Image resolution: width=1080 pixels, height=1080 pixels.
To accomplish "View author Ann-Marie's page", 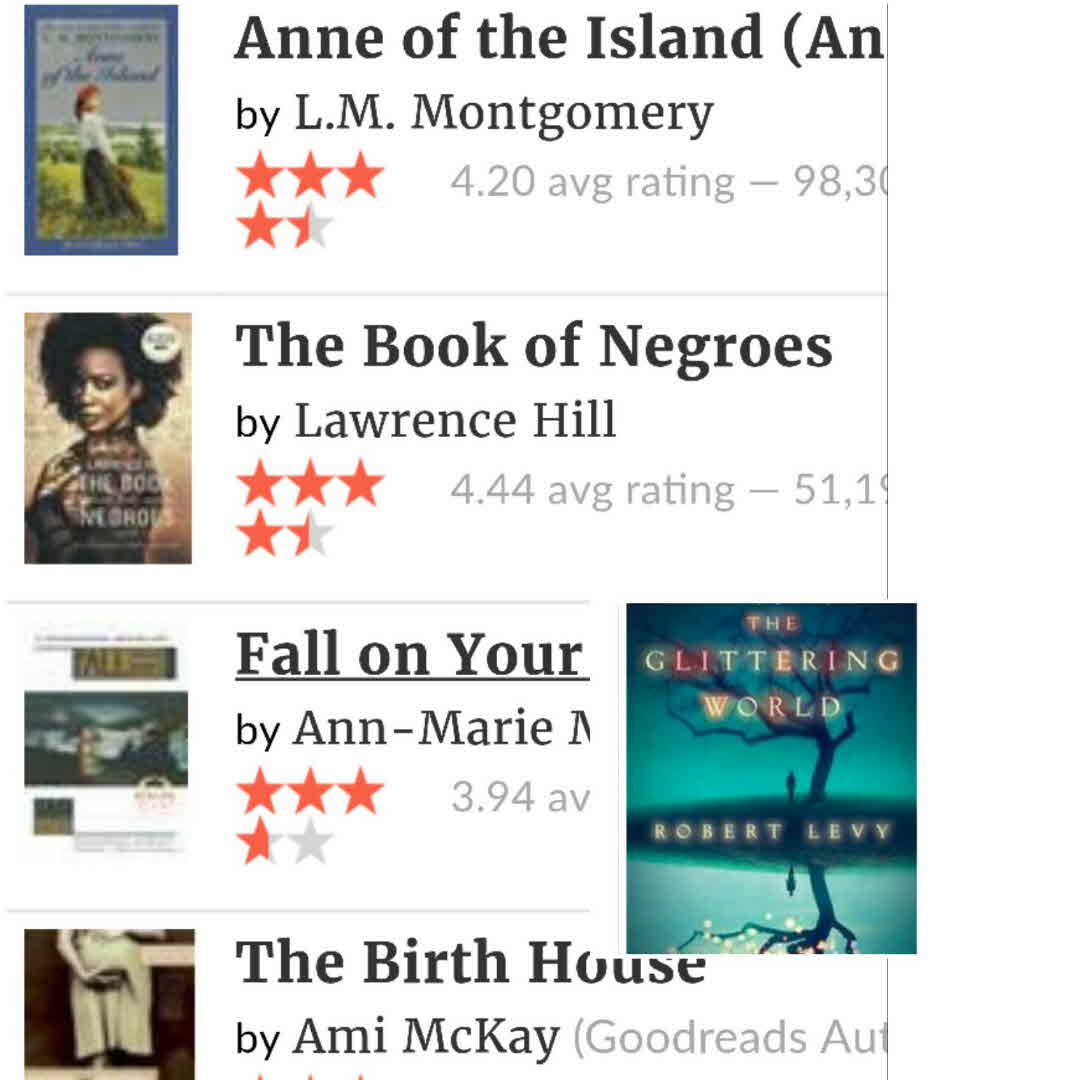I will click(x=440, y=729).
